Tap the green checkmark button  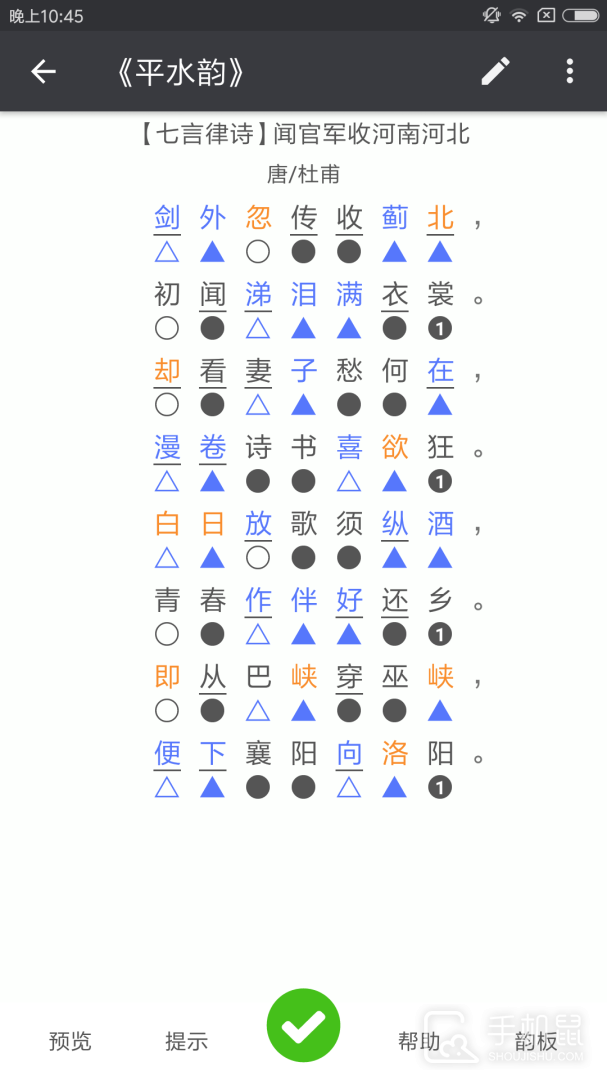pyautogui.click(x=303, y=1025)
